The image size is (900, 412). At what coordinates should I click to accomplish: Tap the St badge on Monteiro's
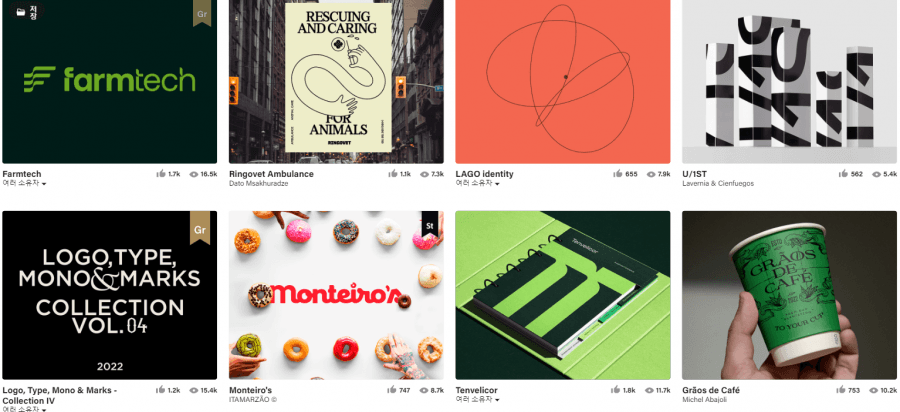pyautogui.click(x=429, y=225)
